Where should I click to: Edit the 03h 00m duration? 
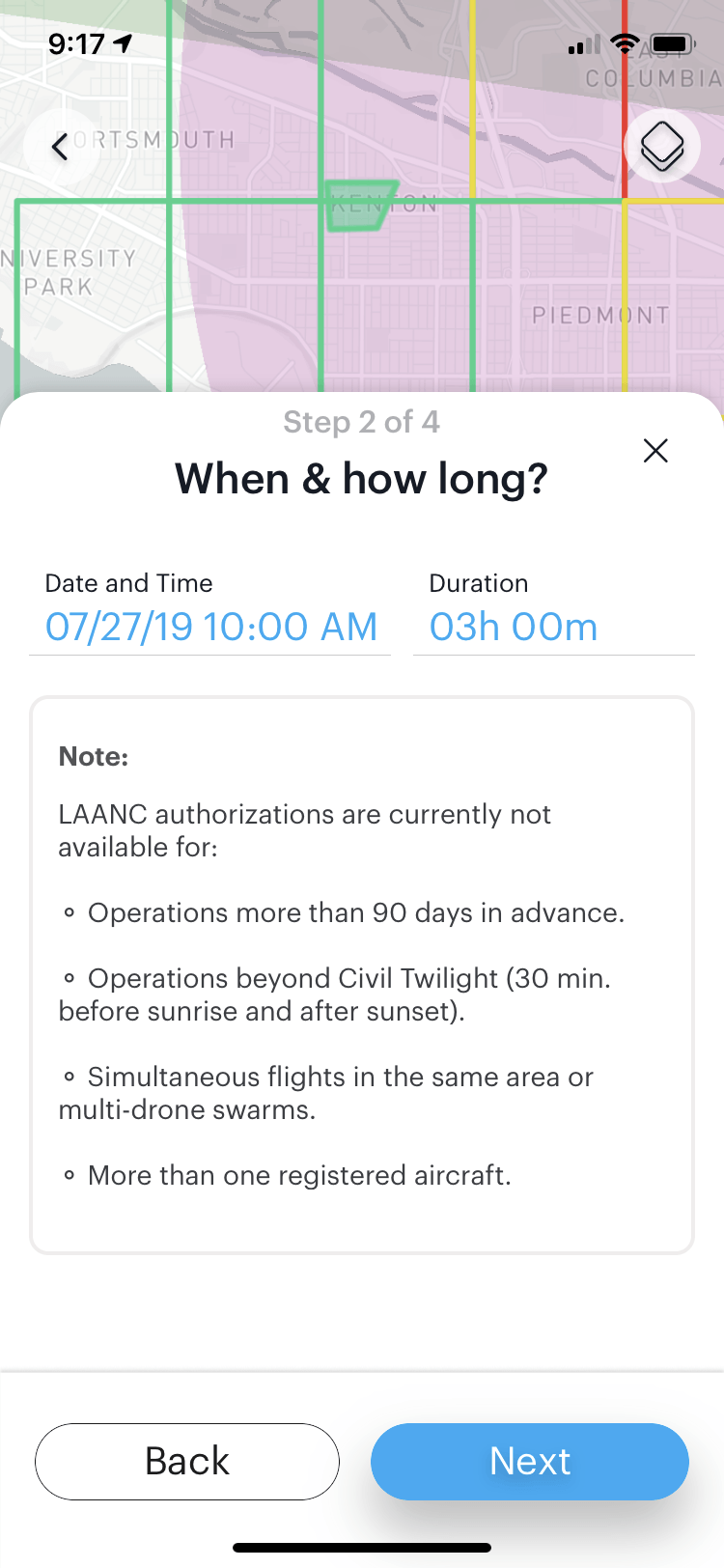pos(554,627)
